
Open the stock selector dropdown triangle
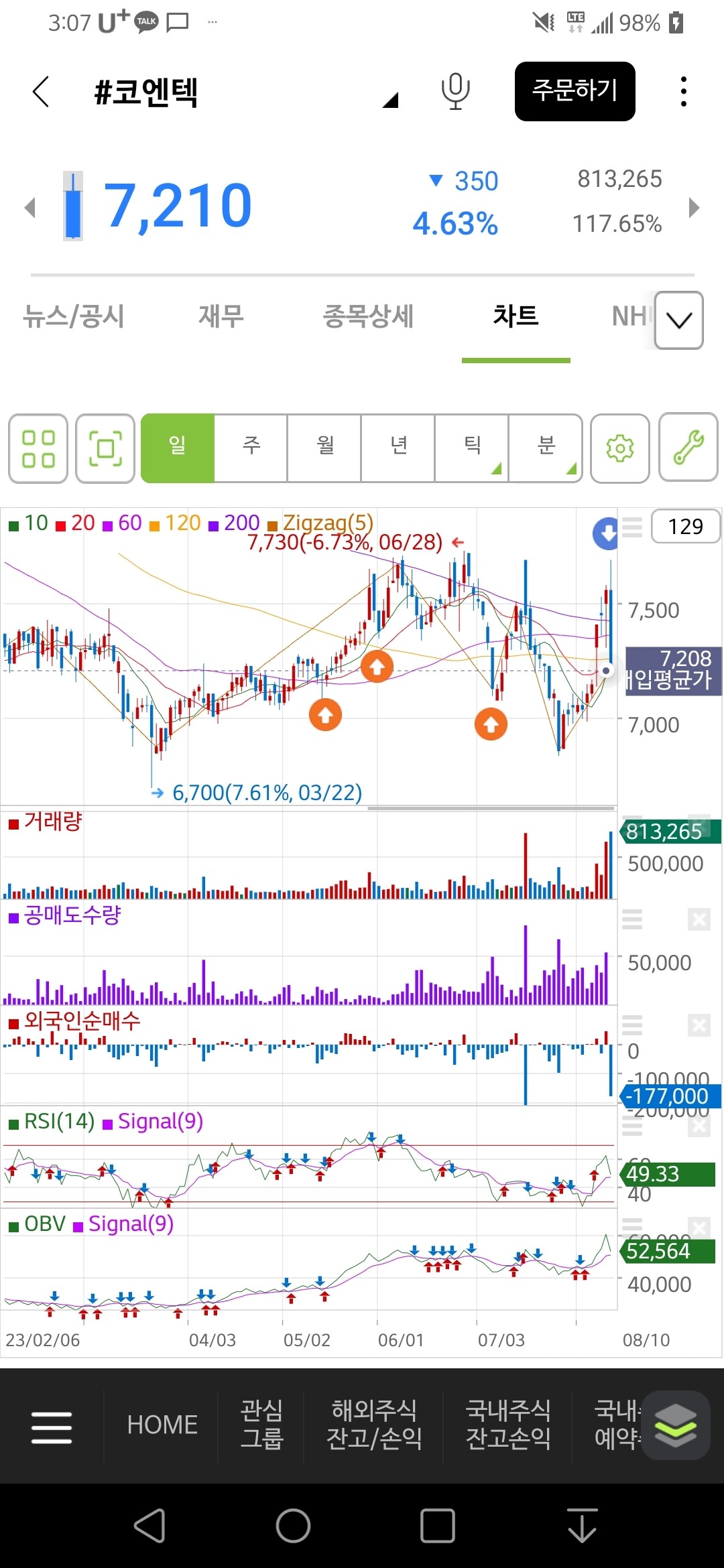389,101
